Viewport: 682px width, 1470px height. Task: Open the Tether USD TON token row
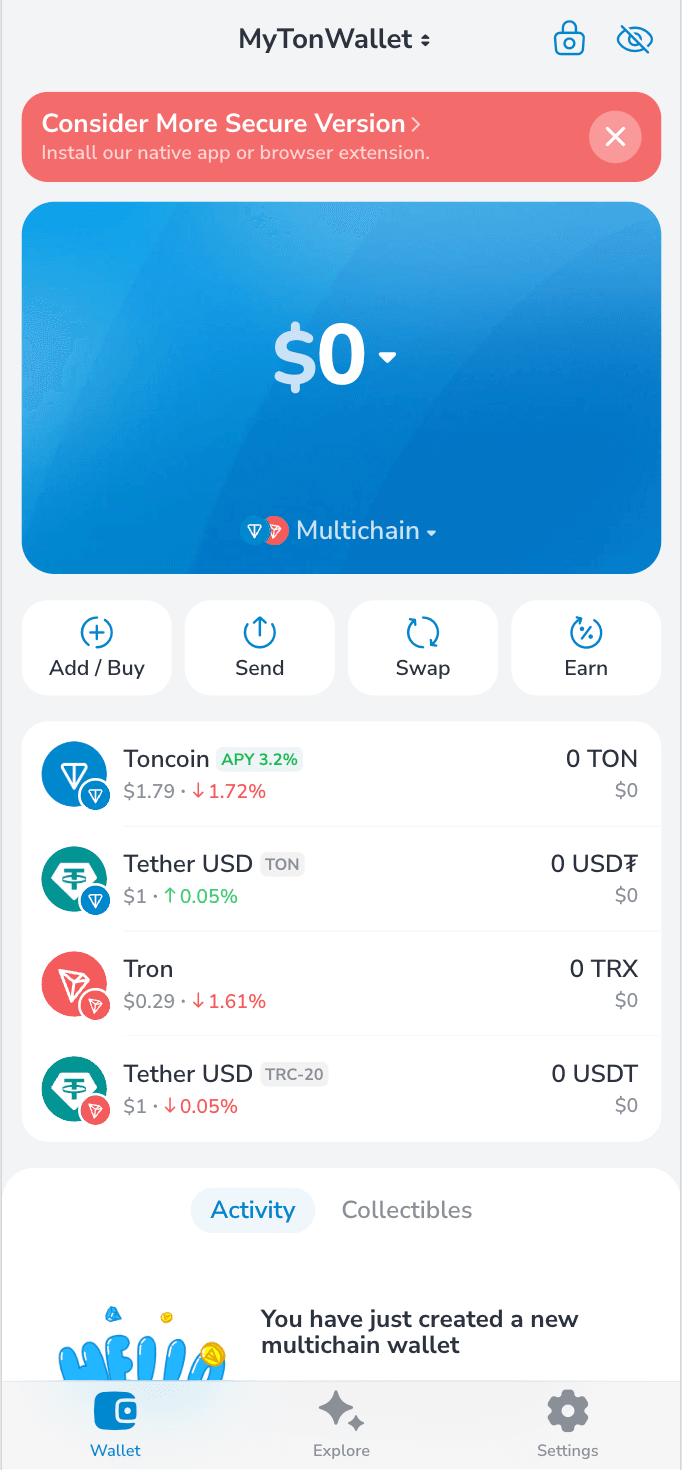pyautogui.click(x=340, y=879)
